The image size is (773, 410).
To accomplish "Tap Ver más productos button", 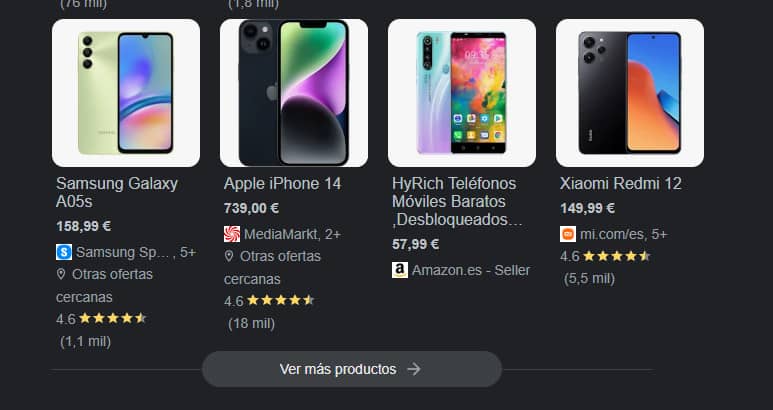I will tap(351, 369).
